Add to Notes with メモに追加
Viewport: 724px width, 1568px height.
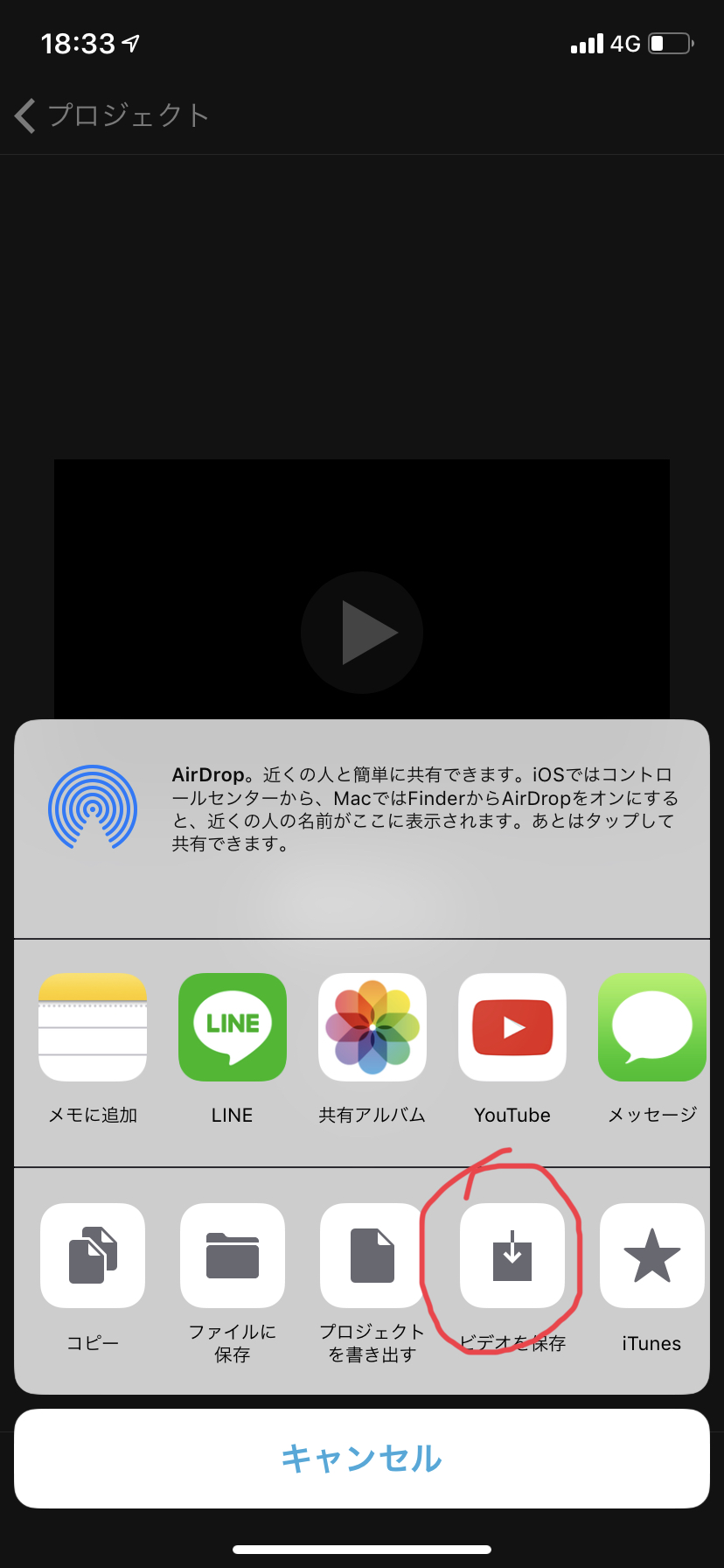[93, 1027]
